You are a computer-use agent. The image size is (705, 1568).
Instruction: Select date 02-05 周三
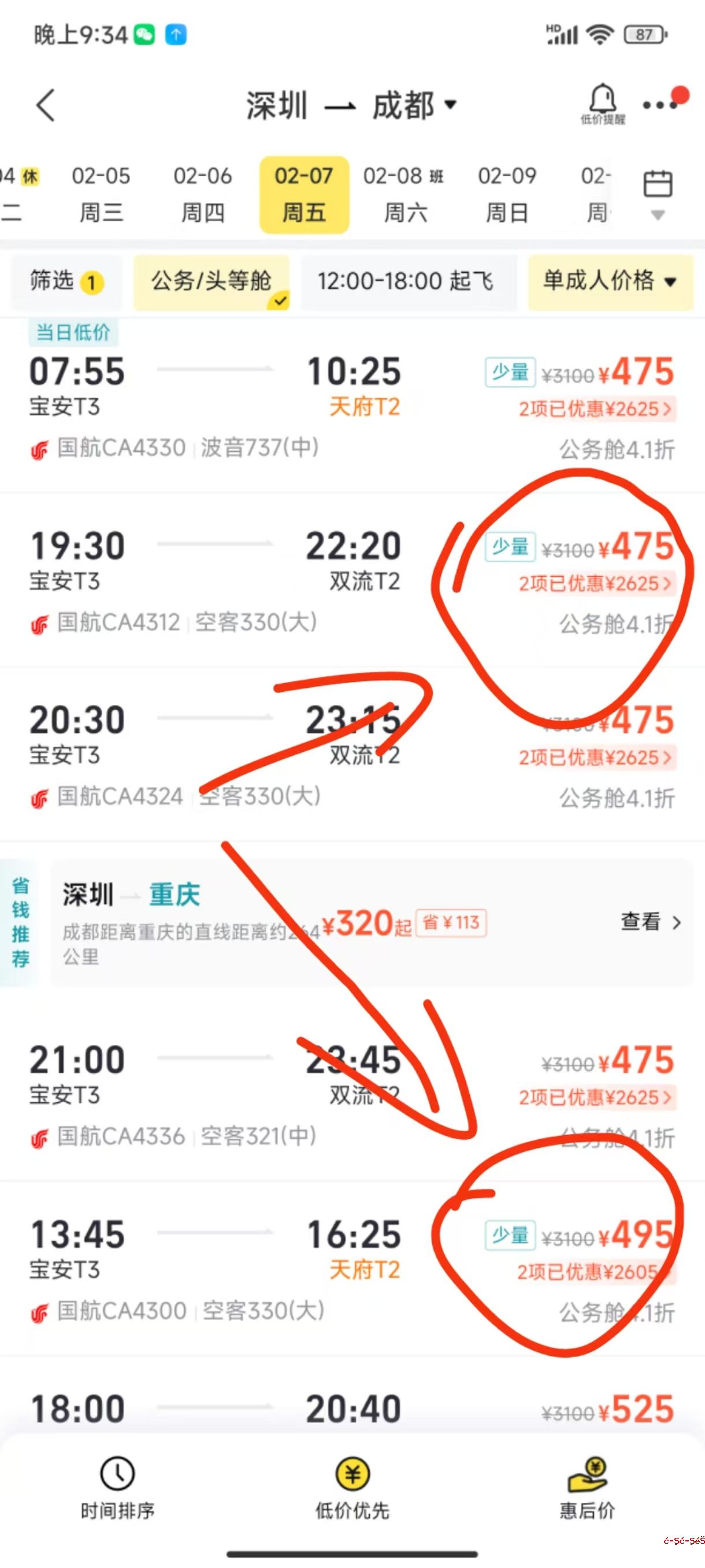[x=101, y=194]
